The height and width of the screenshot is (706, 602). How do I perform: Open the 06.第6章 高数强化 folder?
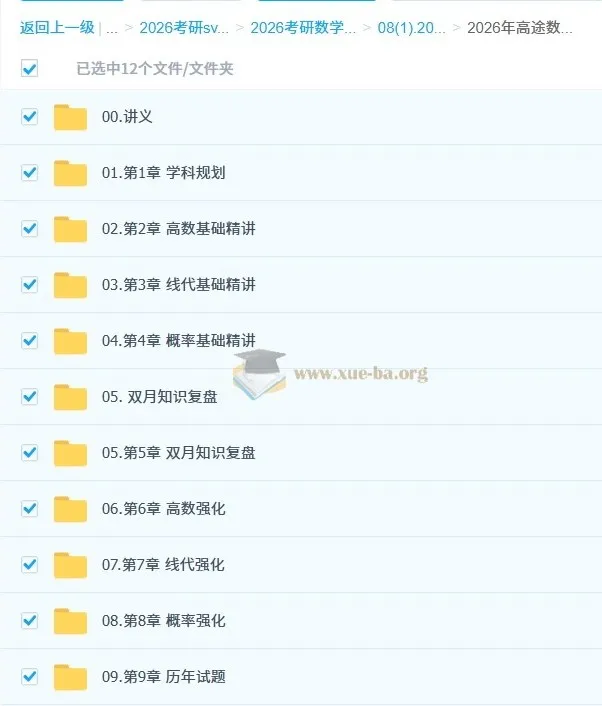(x=163, y=509)
